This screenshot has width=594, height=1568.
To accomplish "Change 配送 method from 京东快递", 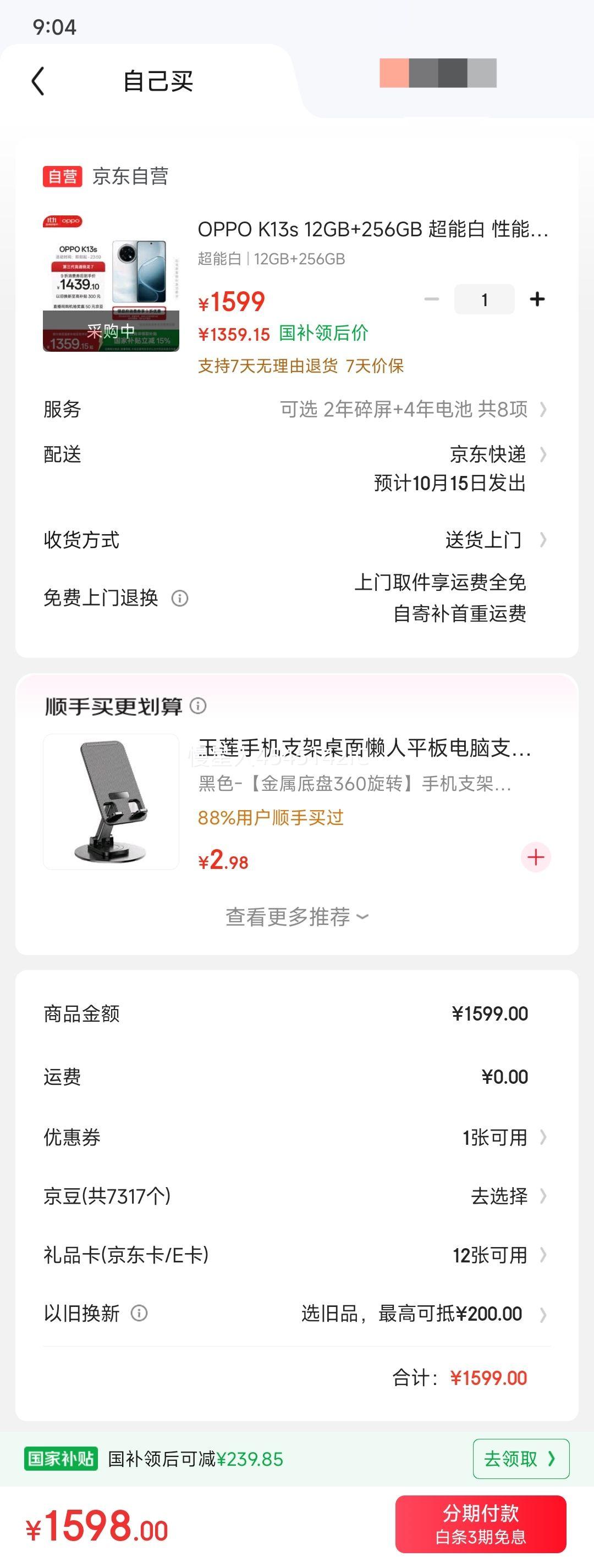I will pyautogui.click(x=497, y=455).
